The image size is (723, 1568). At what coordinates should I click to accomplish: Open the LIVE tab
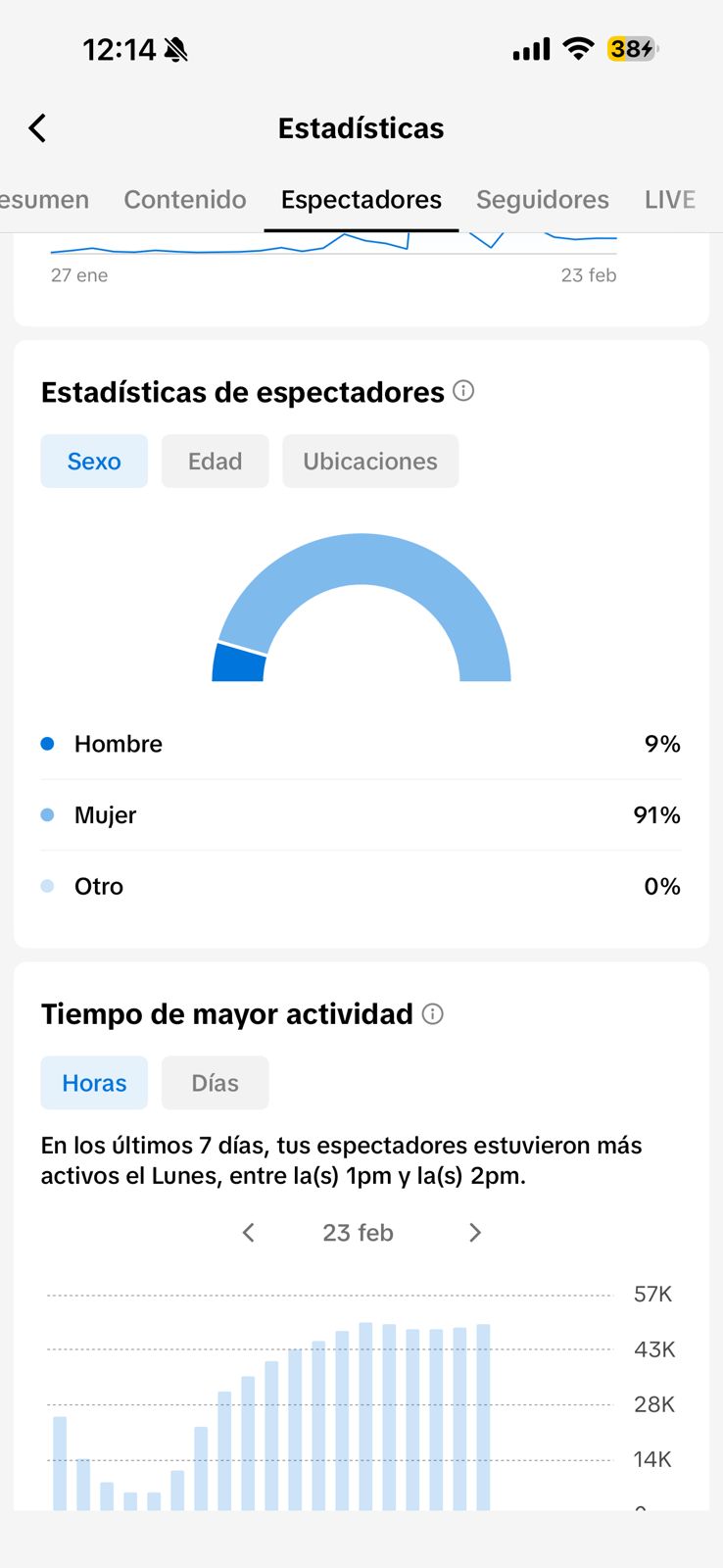point(670,200)
